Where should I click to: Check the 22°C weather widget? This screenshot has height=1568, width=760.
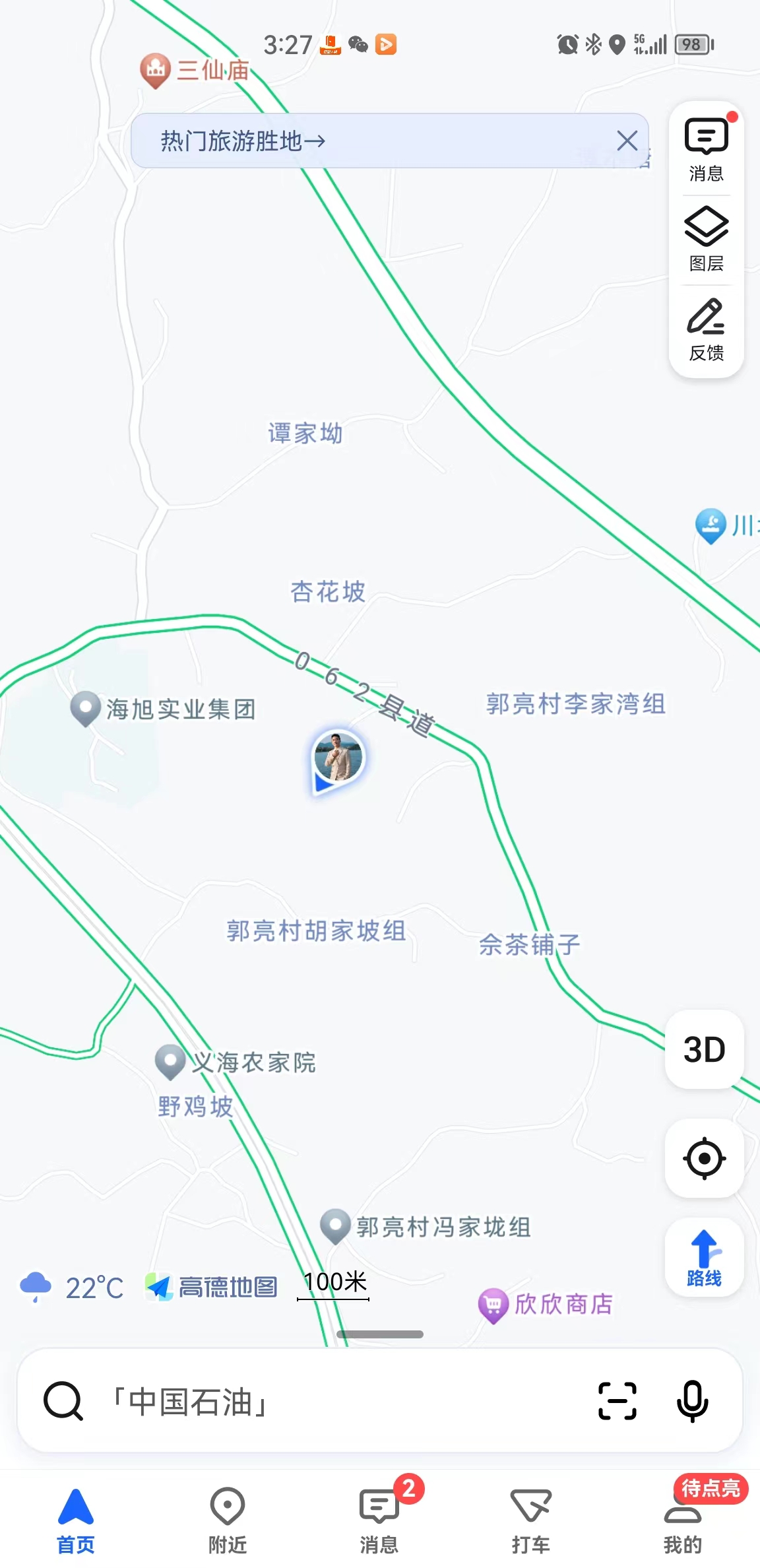click(x=73, y=1287)
